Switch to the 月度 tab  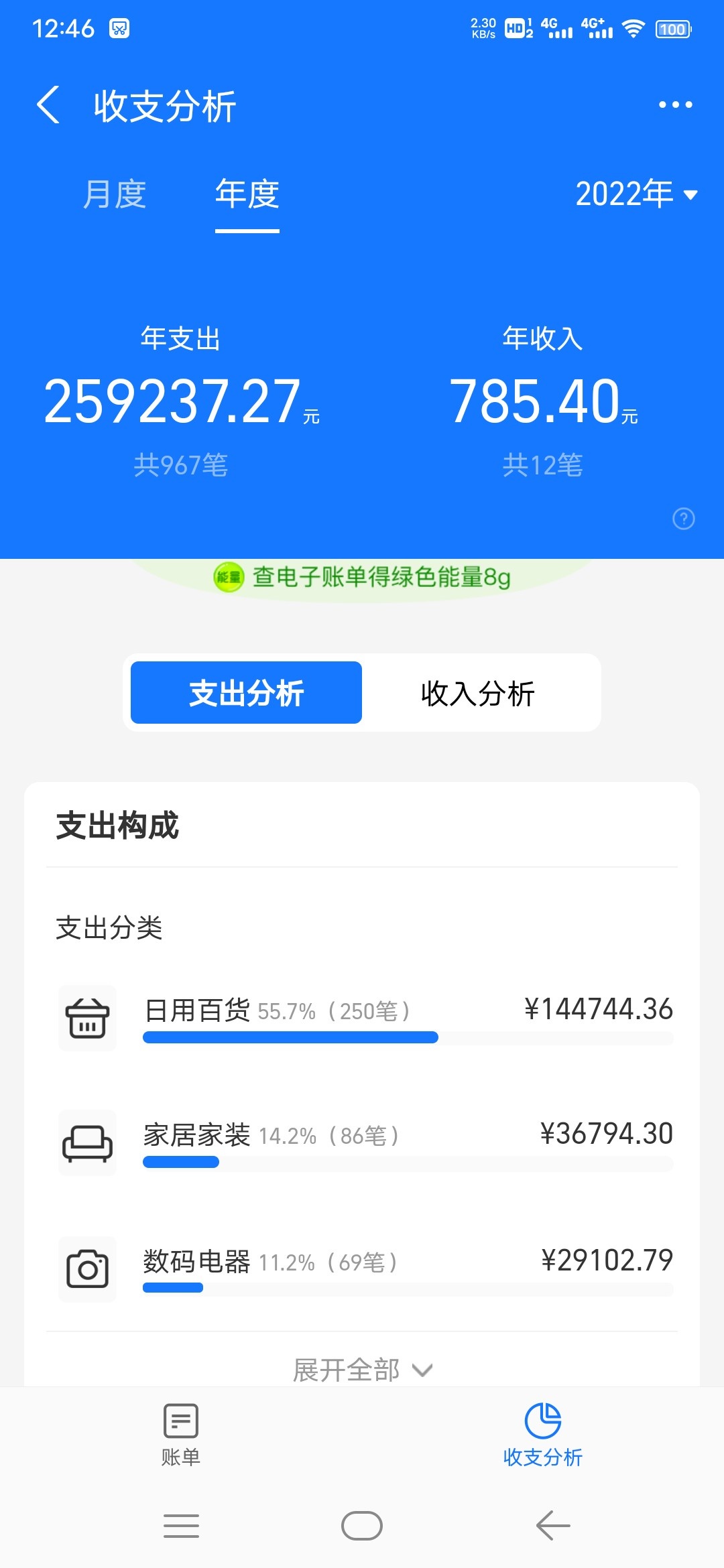click(x=115, y=194)
